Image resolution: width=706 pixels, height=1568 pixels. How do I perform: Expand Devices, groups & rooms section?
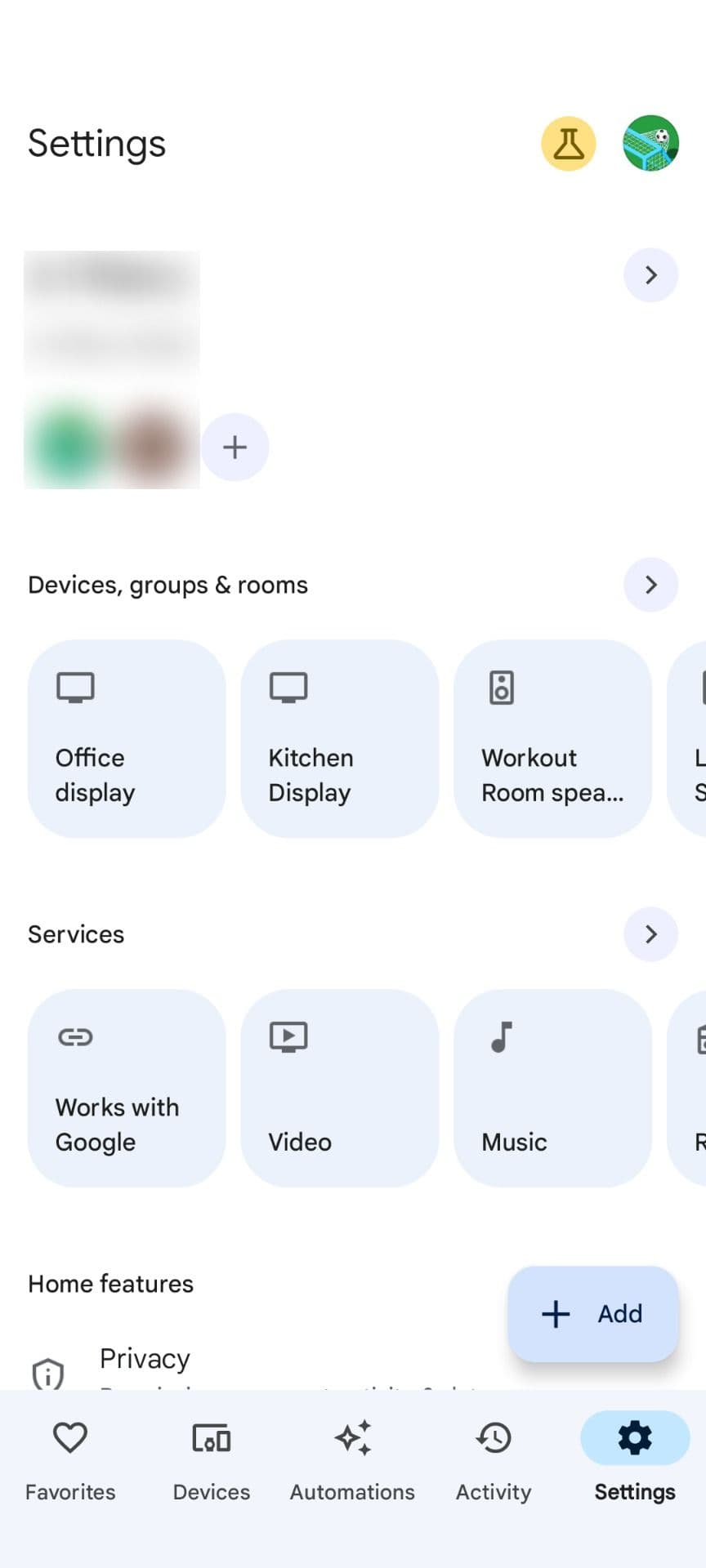click(650, 584)
